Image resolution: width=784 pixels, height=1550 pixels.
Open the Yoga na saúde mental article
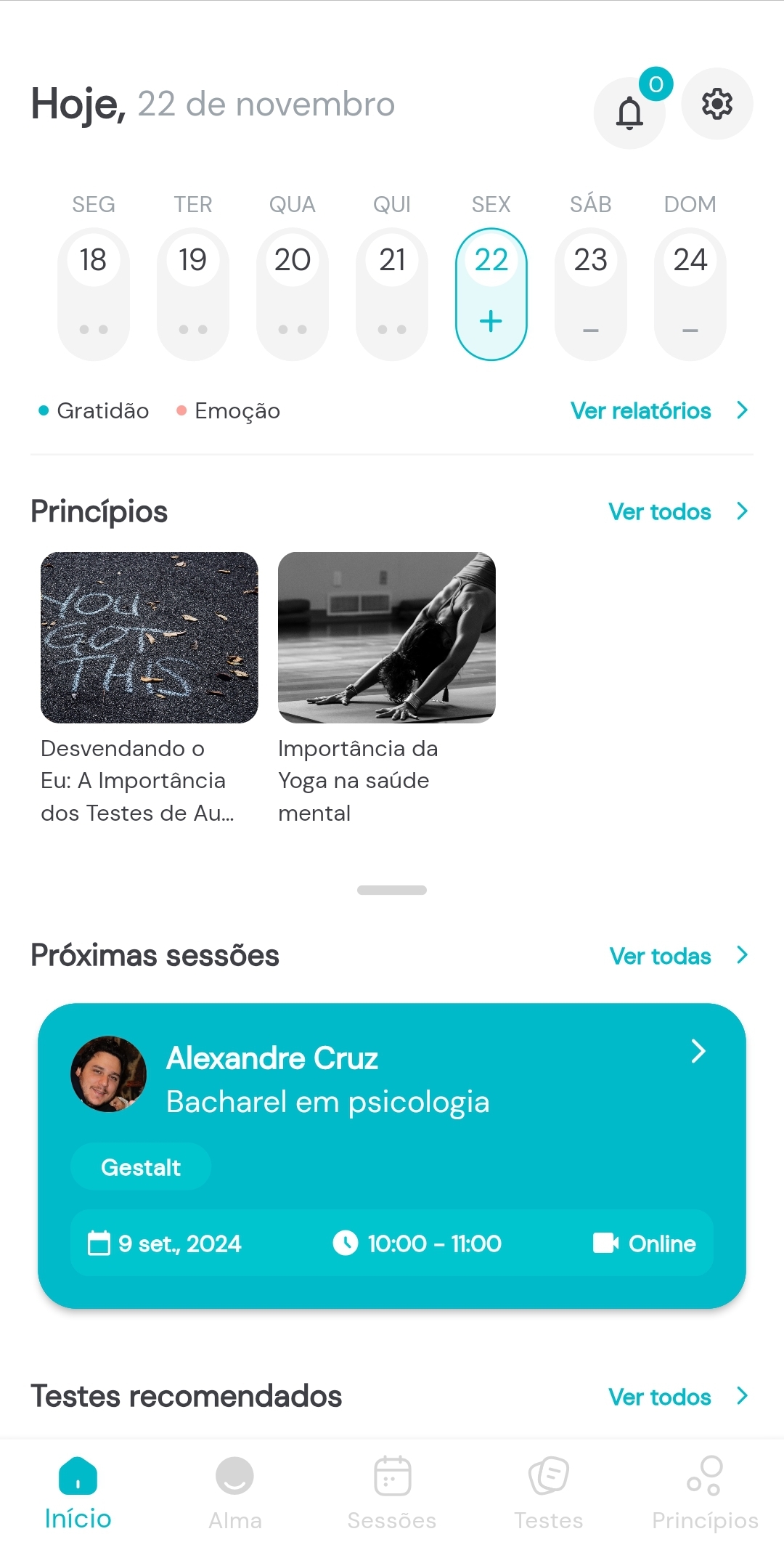[387, 688]
